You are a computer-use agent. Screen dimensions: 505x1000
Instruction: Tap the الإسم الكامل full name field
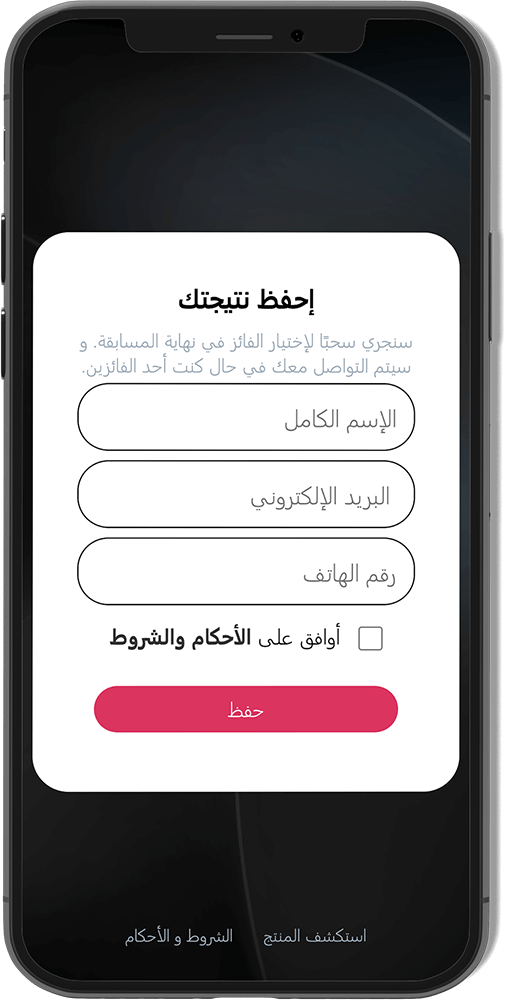click(x=246, y=417)
